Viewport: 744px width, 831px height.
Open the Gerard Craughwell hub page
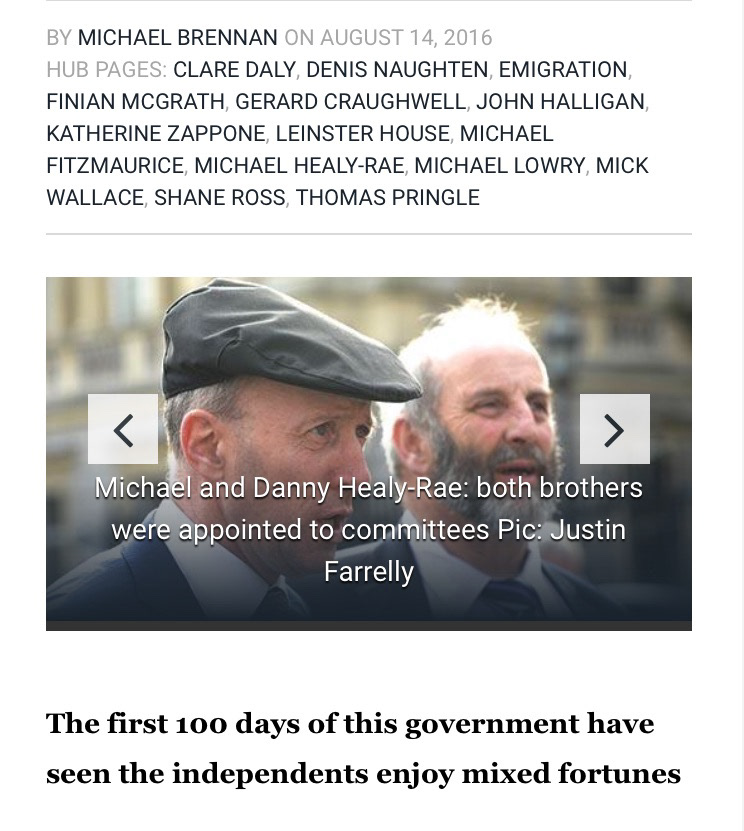350,102
